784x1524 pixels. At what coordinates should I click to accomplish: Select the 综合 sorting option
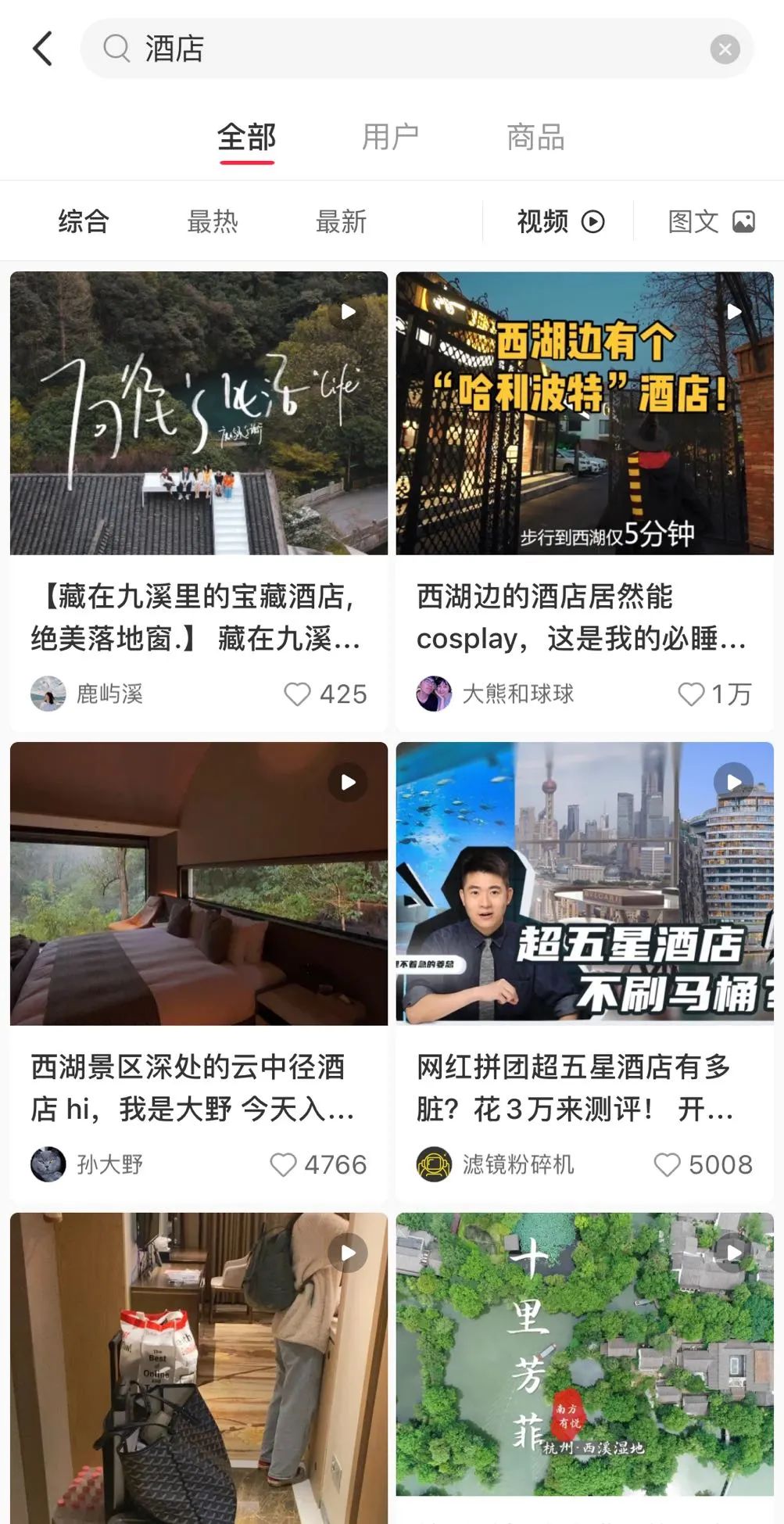pyautogui.click(x=84, y=221)
